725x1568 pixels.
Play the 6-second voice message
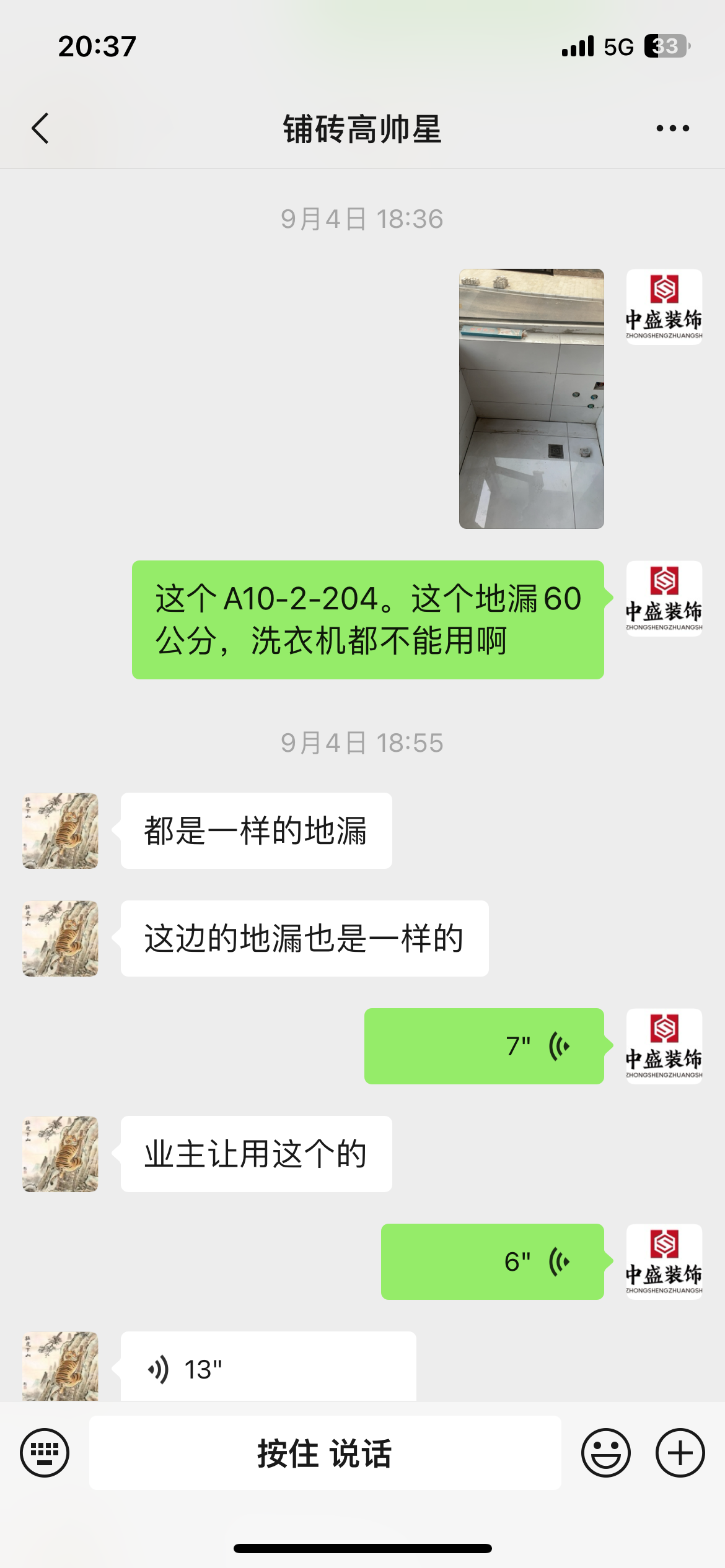pos(492,1261)
